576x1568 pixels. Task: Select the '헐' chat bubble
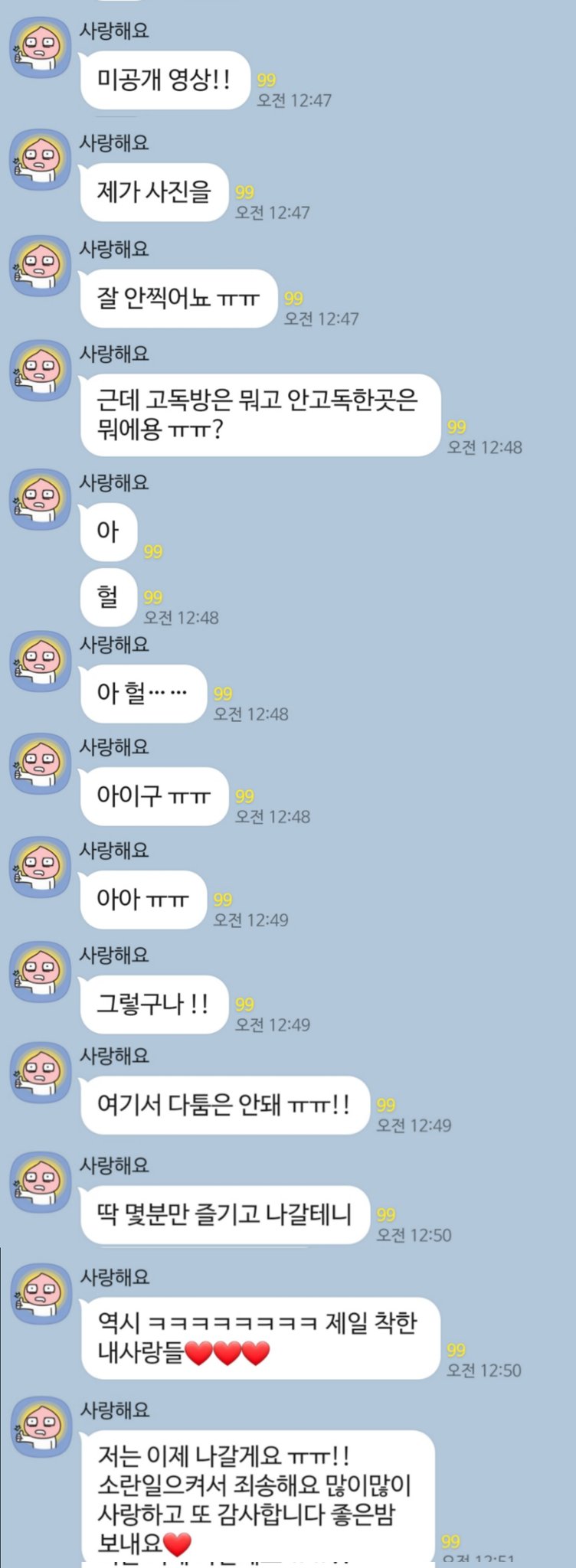(108, 598)
